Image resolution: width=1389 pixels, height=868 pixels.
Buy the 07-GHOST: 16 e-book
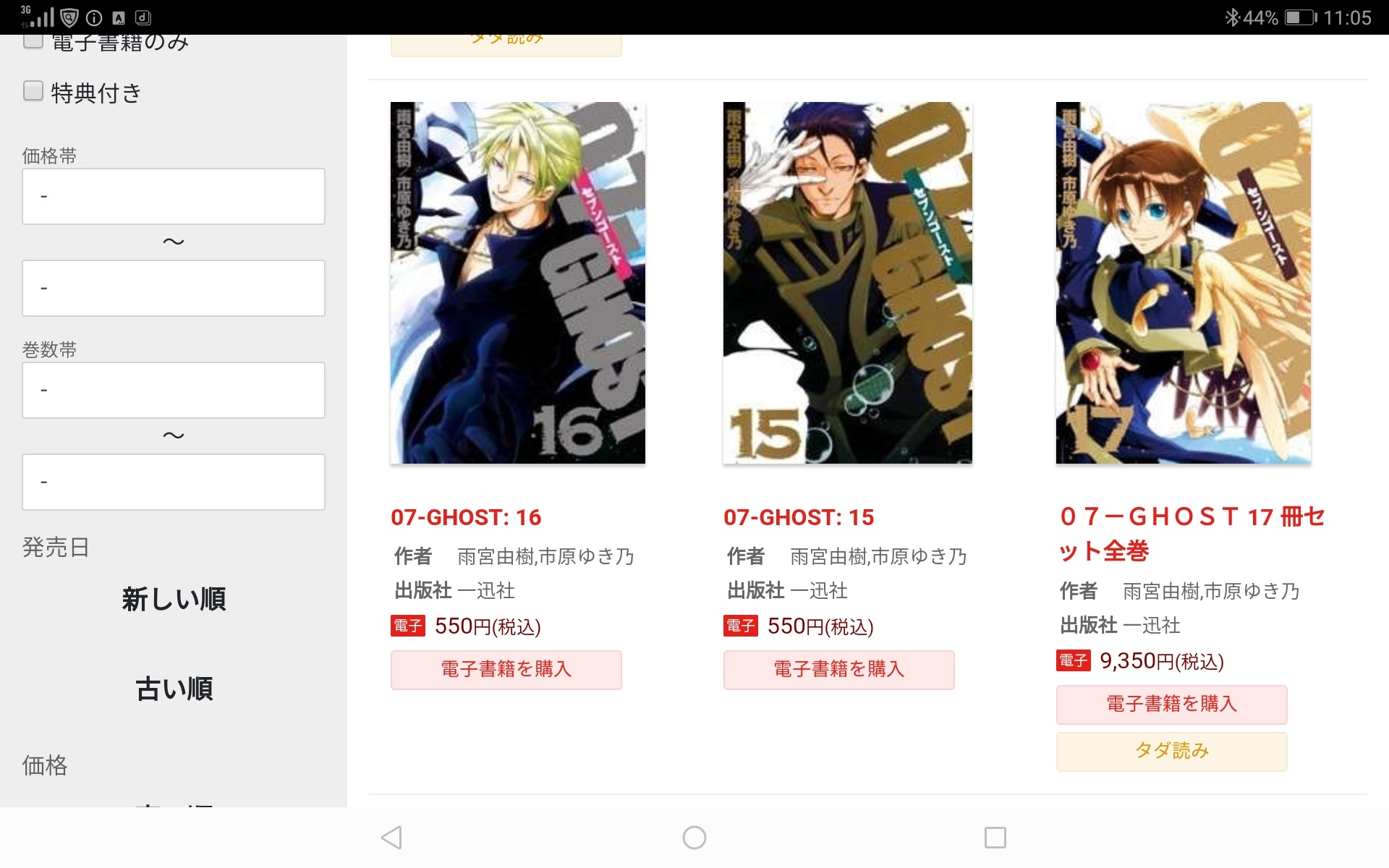click(506, 670)
